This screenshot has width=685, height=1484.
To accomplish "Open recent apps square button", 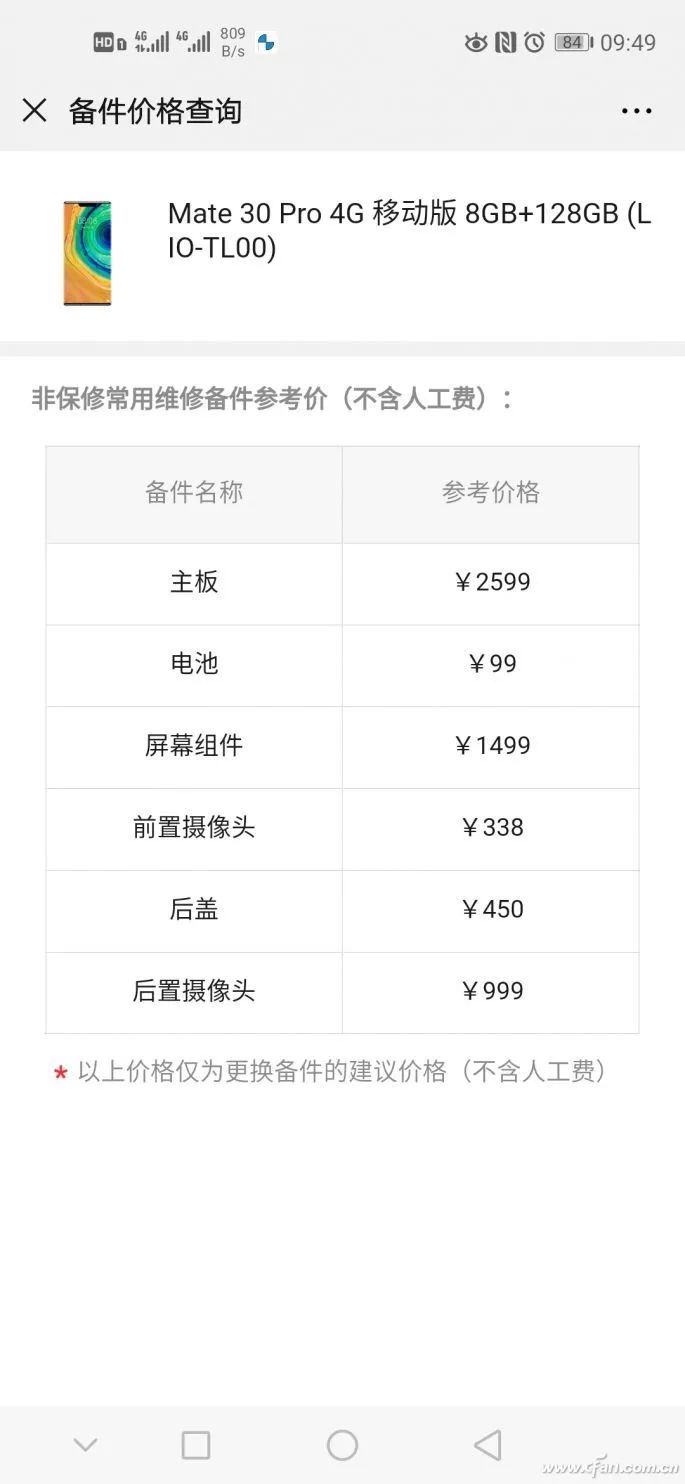I will pos(196,1444).
